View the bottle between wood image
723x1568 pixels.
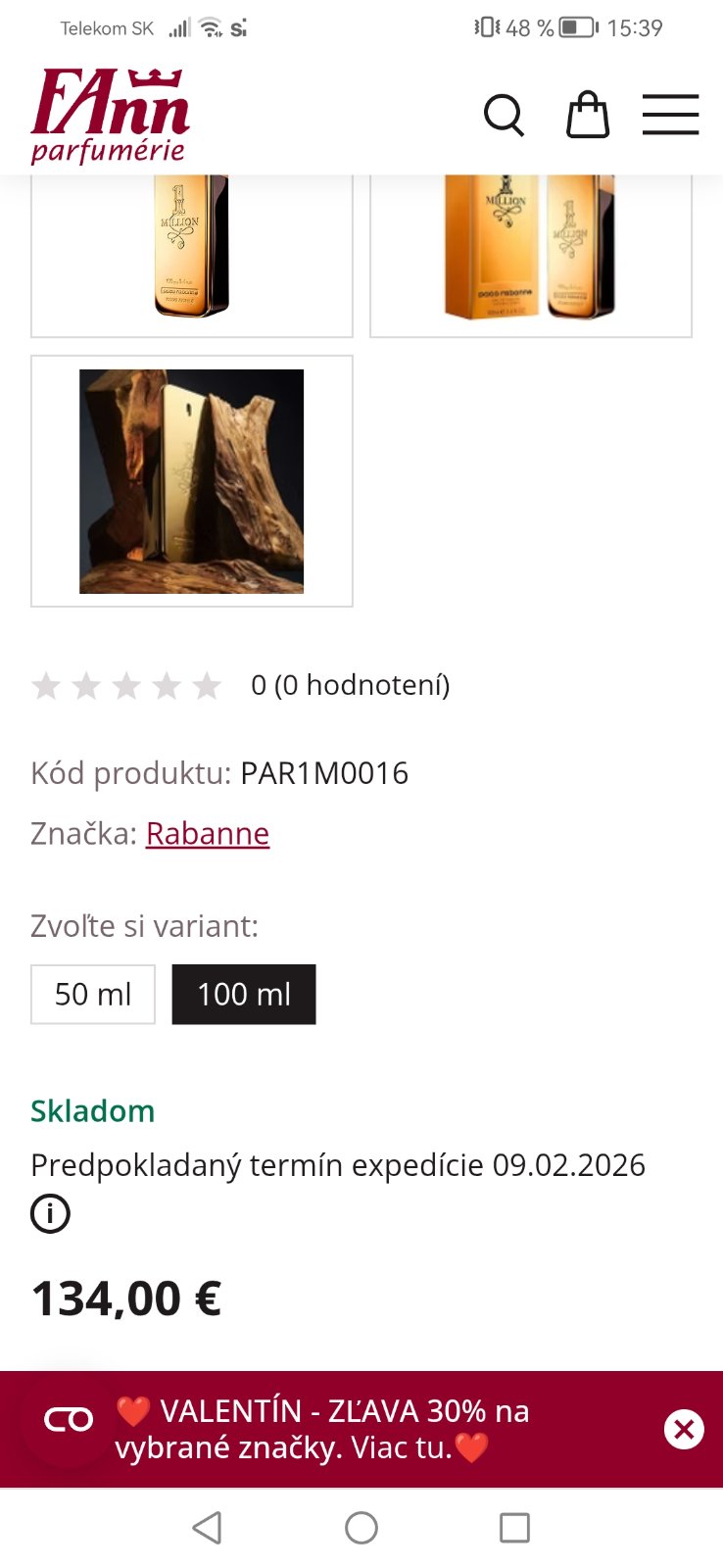point(192,481)
